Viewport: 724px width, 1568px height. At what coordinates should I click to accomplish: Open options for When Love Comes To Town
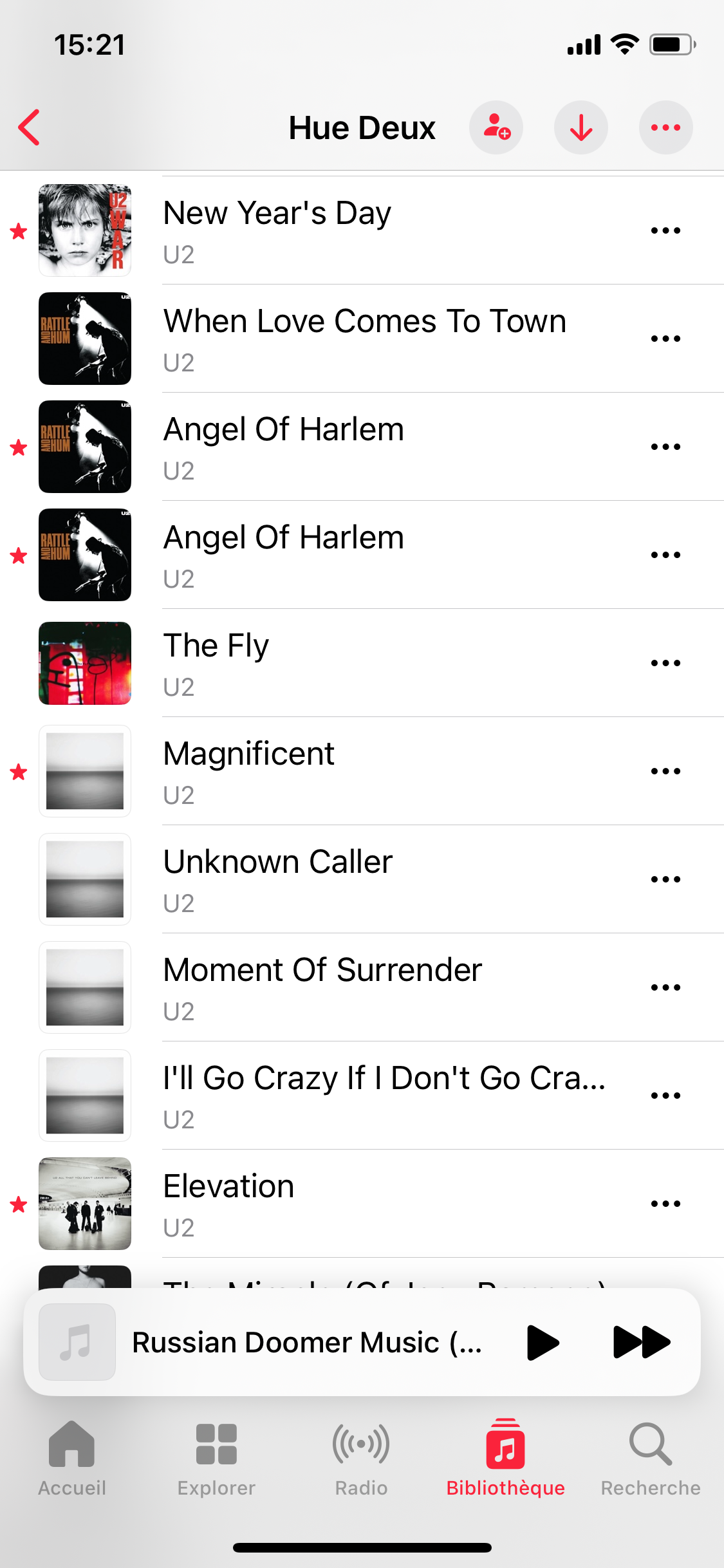665,339
